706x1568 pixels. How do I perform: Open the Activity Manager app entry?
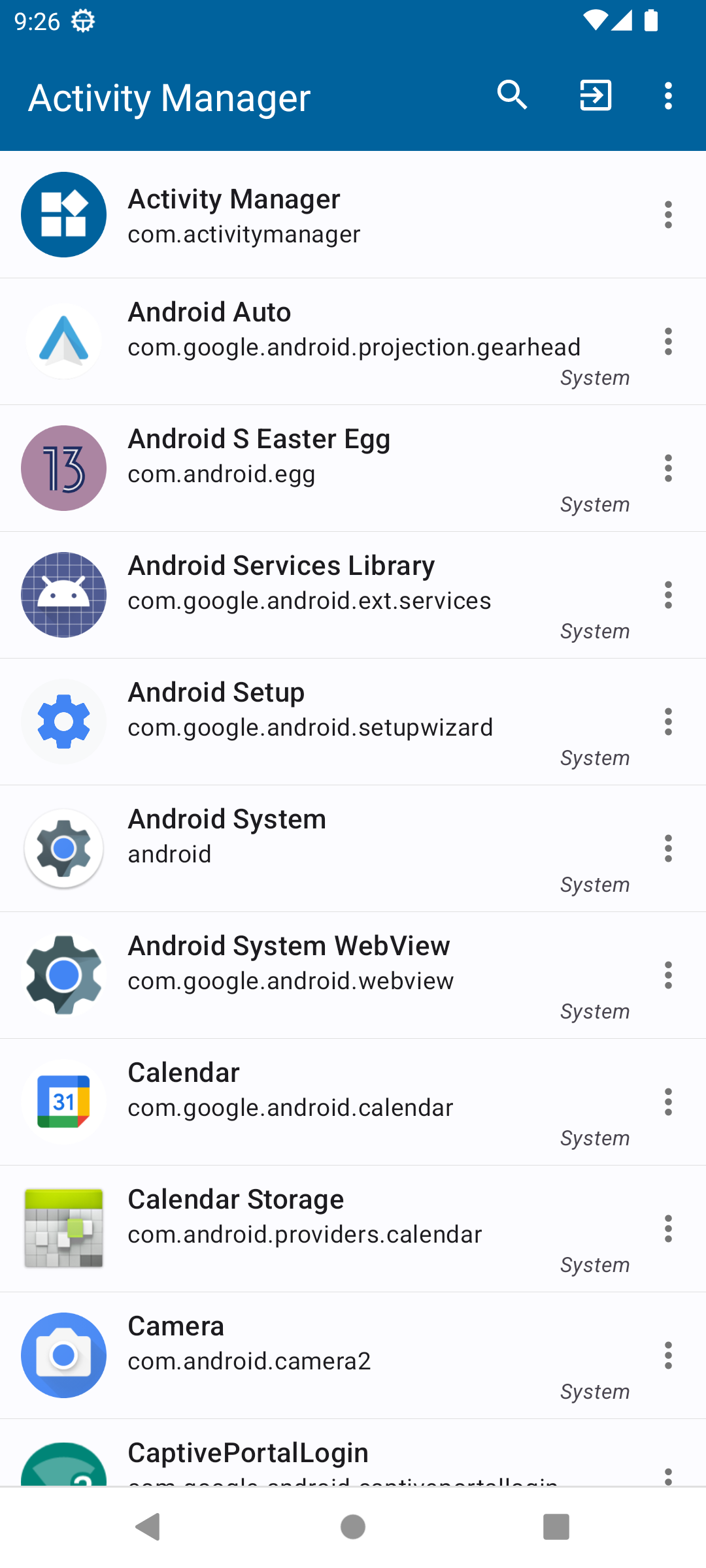click(327, 215)
